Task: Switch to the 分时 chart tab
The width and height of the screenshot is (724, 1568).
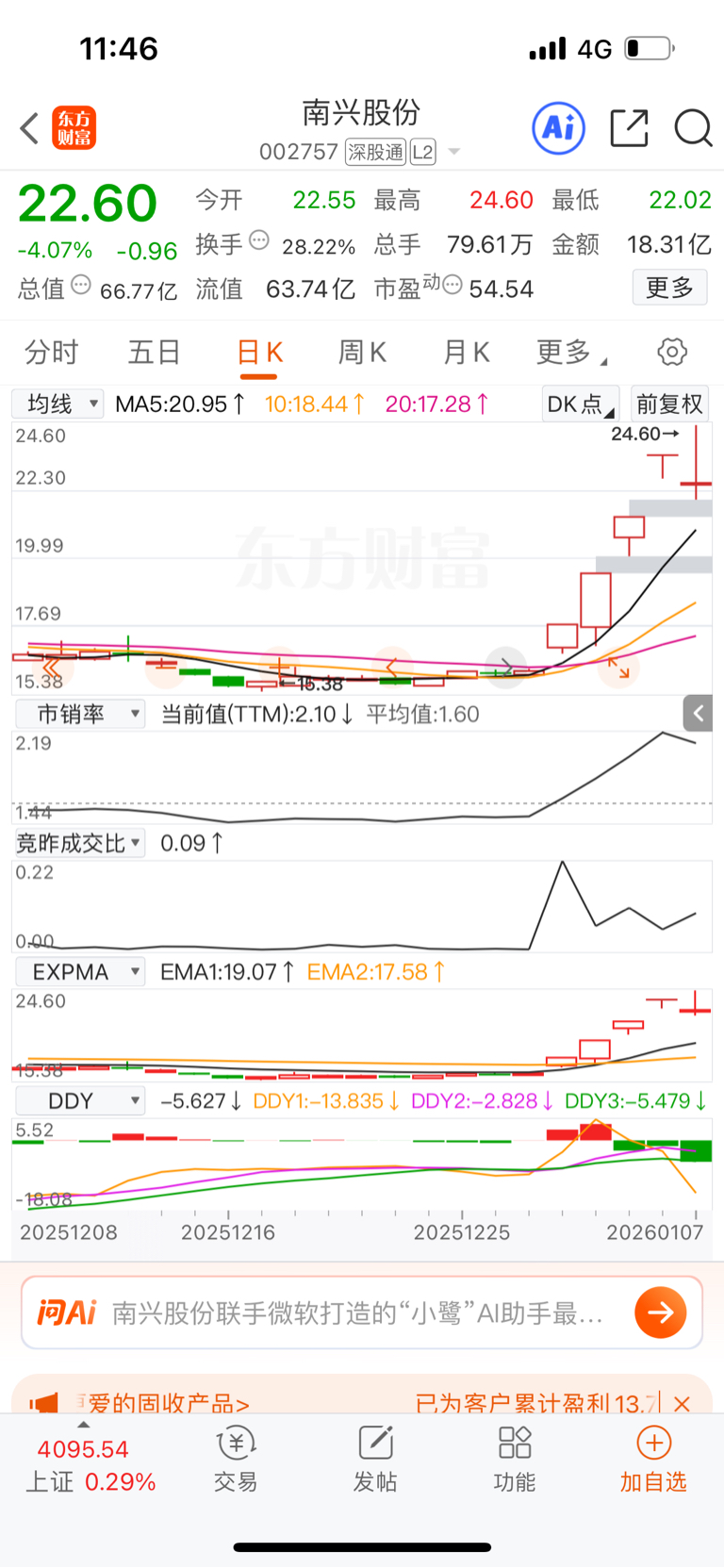Action: 52,352
